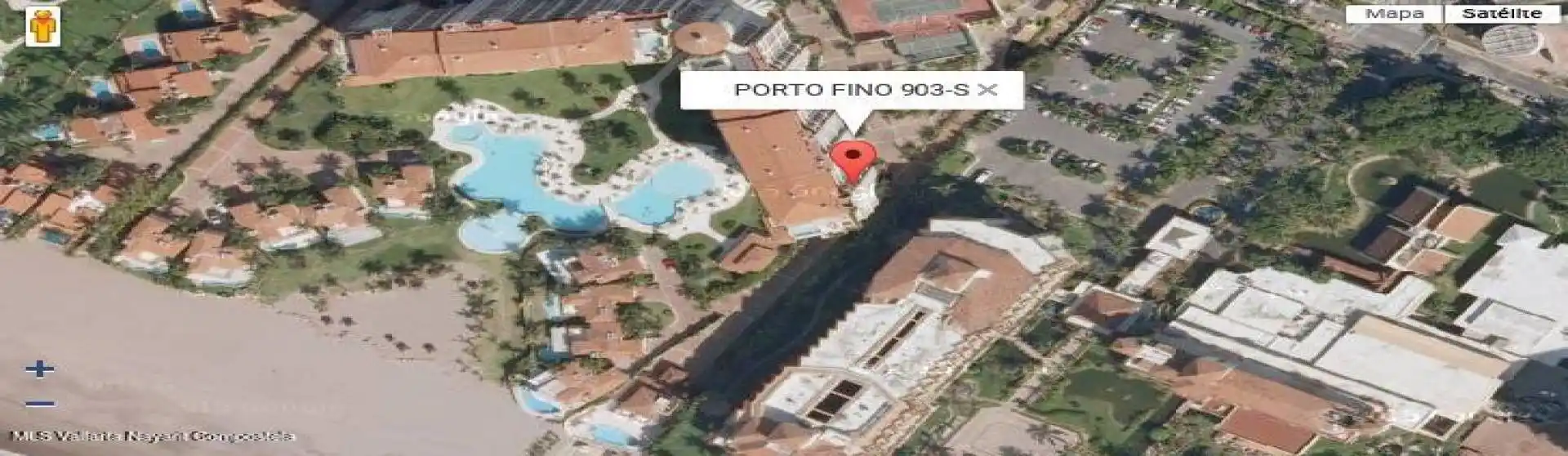Close the PORTO FINO 903-S info window
The height and width of the screenshot is (456, 1568).
click(x=988, y=90)
